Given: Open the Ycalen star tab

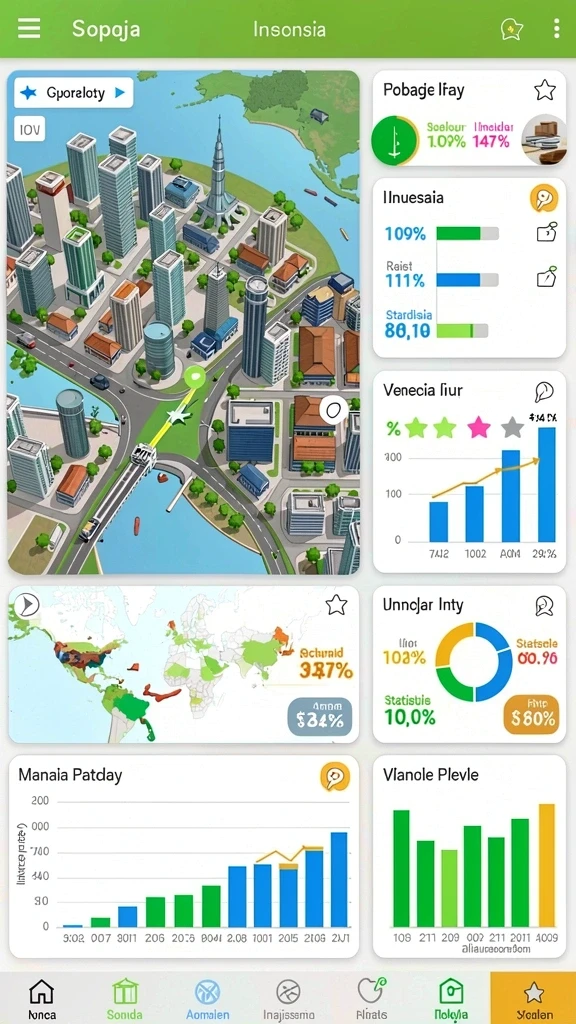Looking at the screenshot, I should pos(533,999).
